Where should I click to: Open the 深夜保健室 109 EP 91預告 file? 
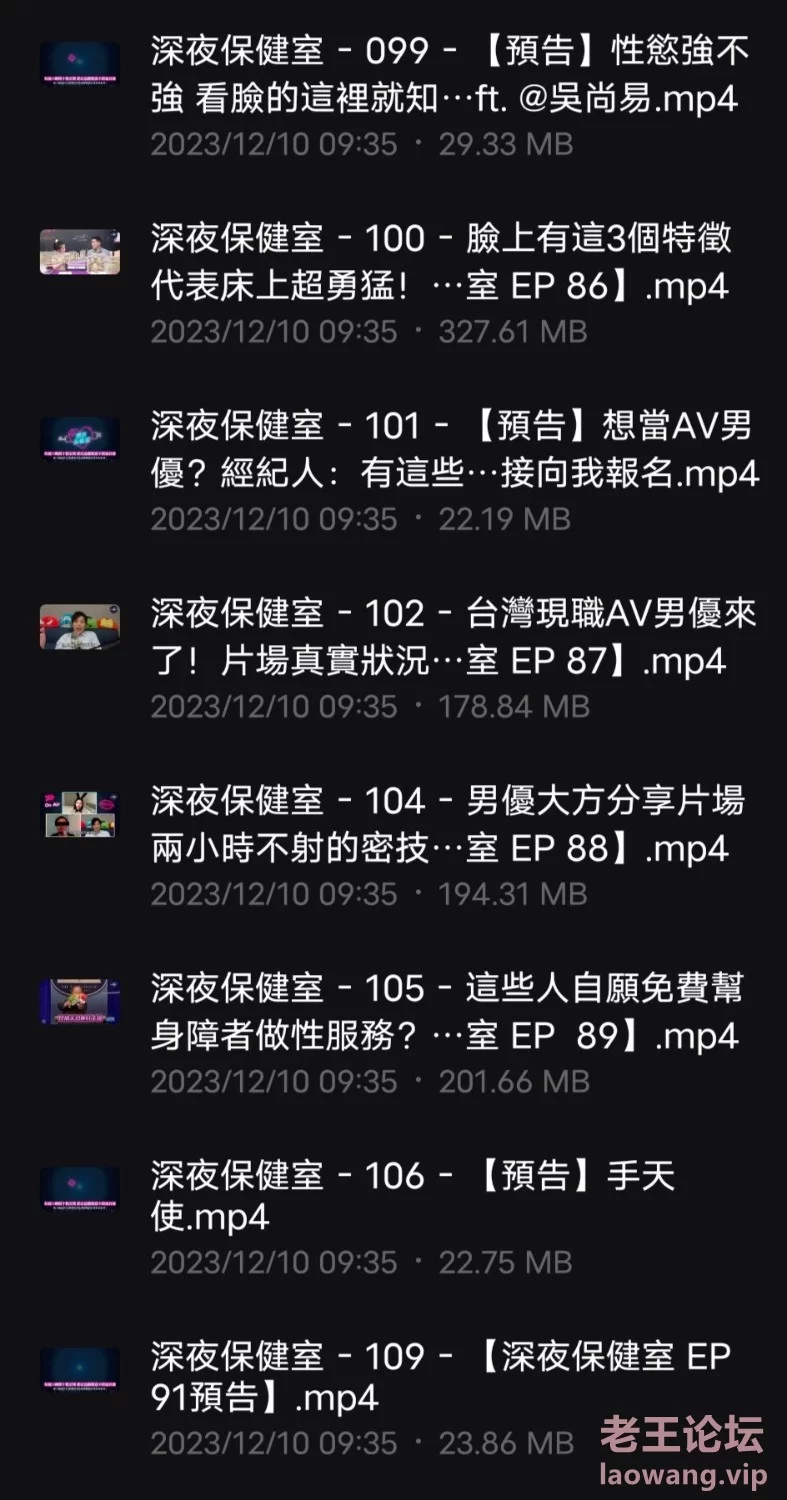(393, 1398)
